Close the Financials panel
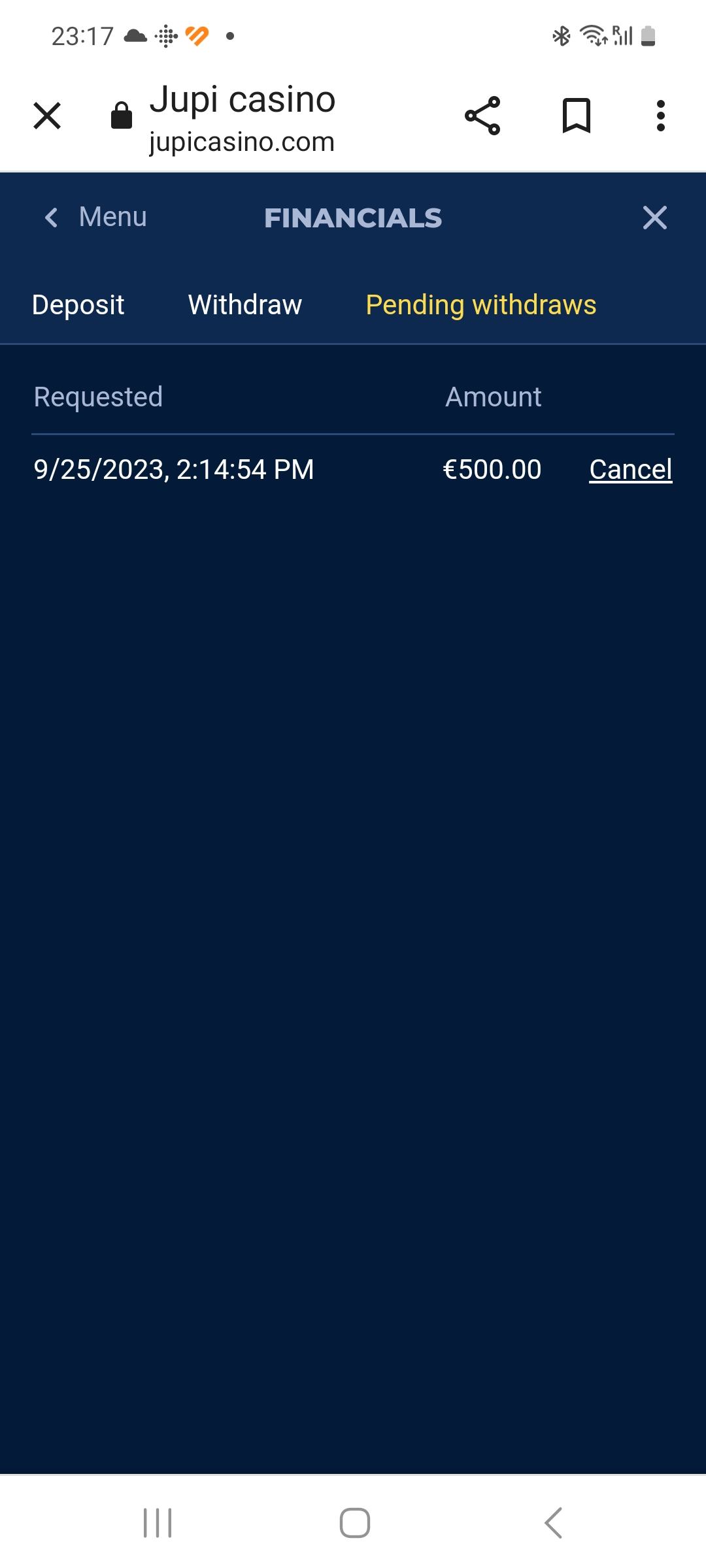Image resolution: width=706 pixels, height=1568 pixels. point(654,218)
